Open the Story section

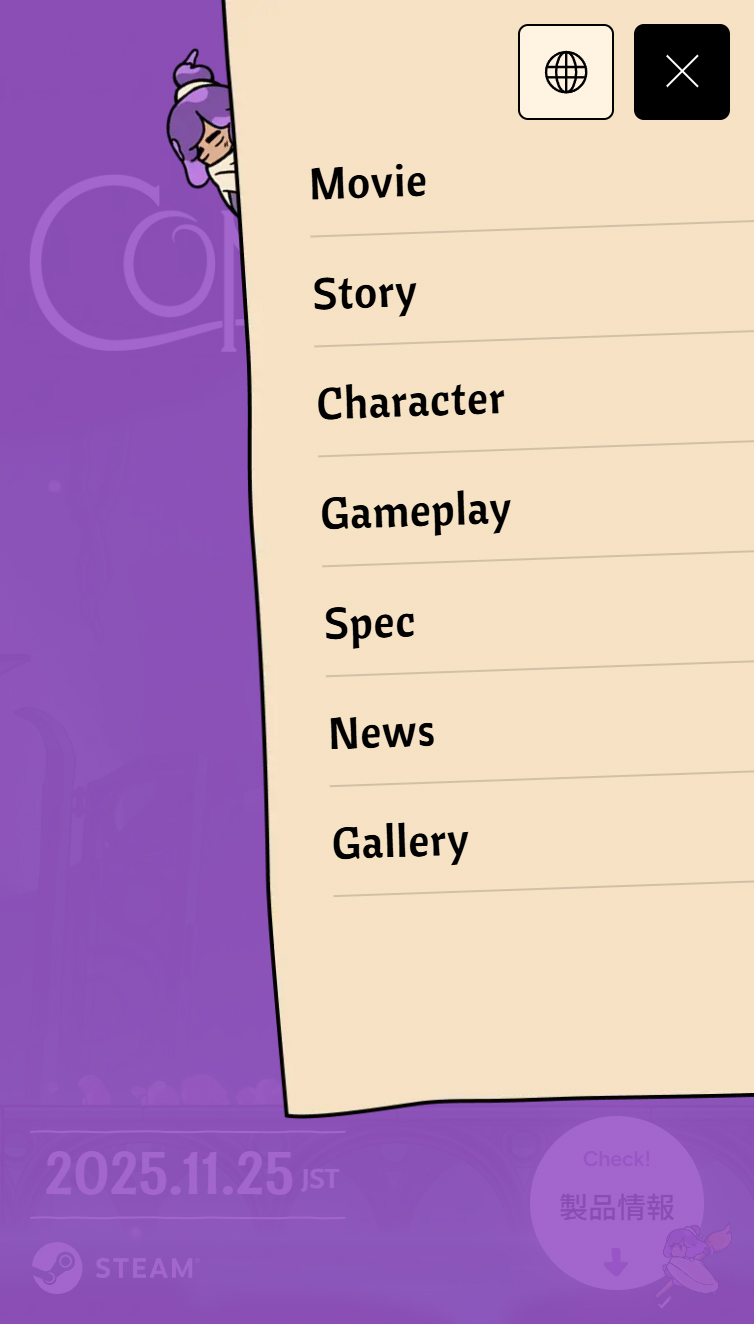pos(365,293)
